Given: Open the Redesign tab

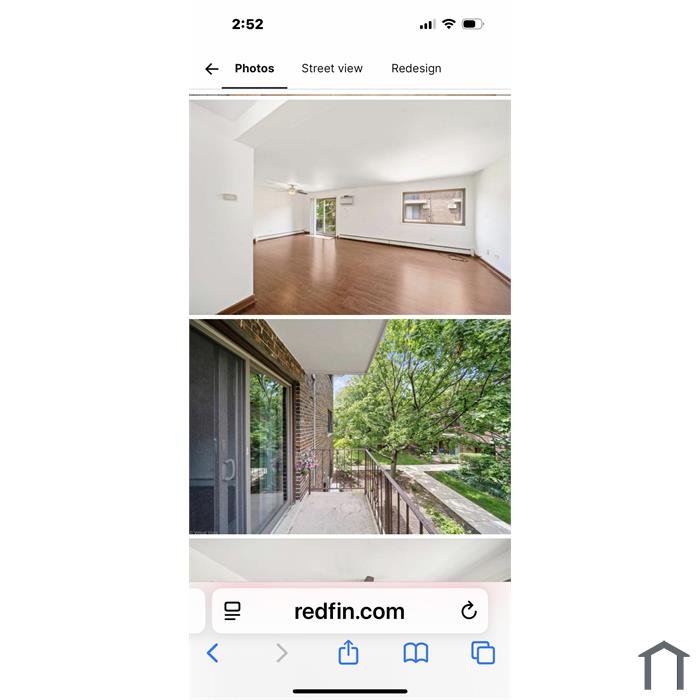Looking at the screenshot, I should click(x=416, y=69).
